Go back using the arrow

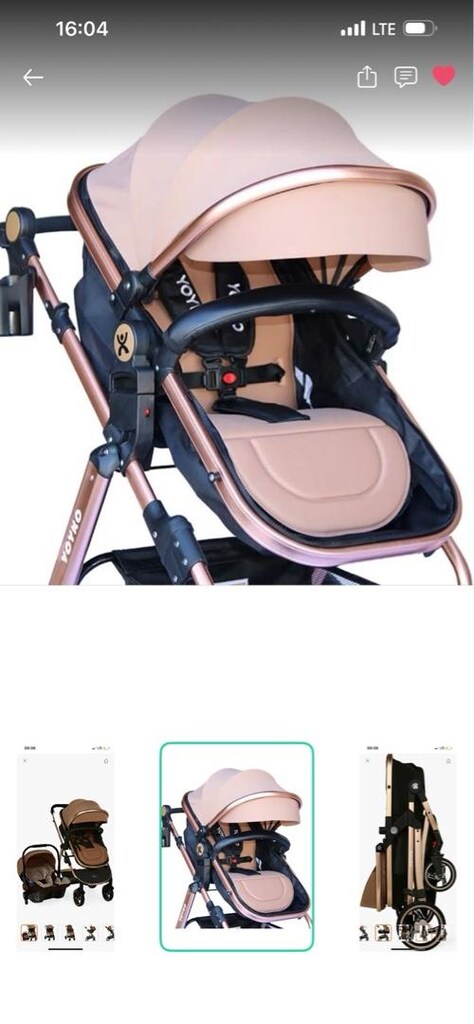pyautogui.click(x=33, y=78)
